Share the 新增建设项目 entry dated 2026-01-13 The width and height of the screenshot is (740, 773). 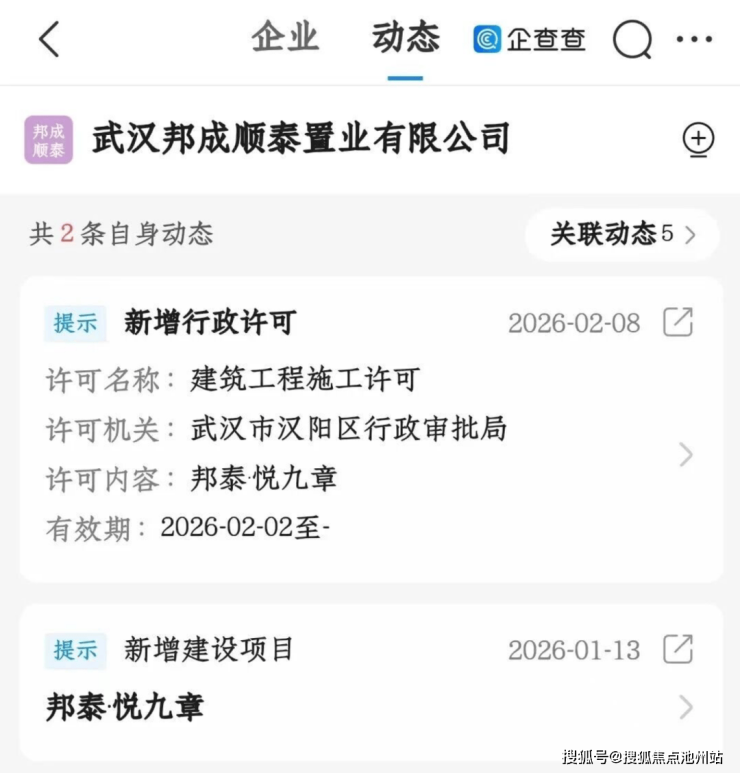(x=678, y=649)
